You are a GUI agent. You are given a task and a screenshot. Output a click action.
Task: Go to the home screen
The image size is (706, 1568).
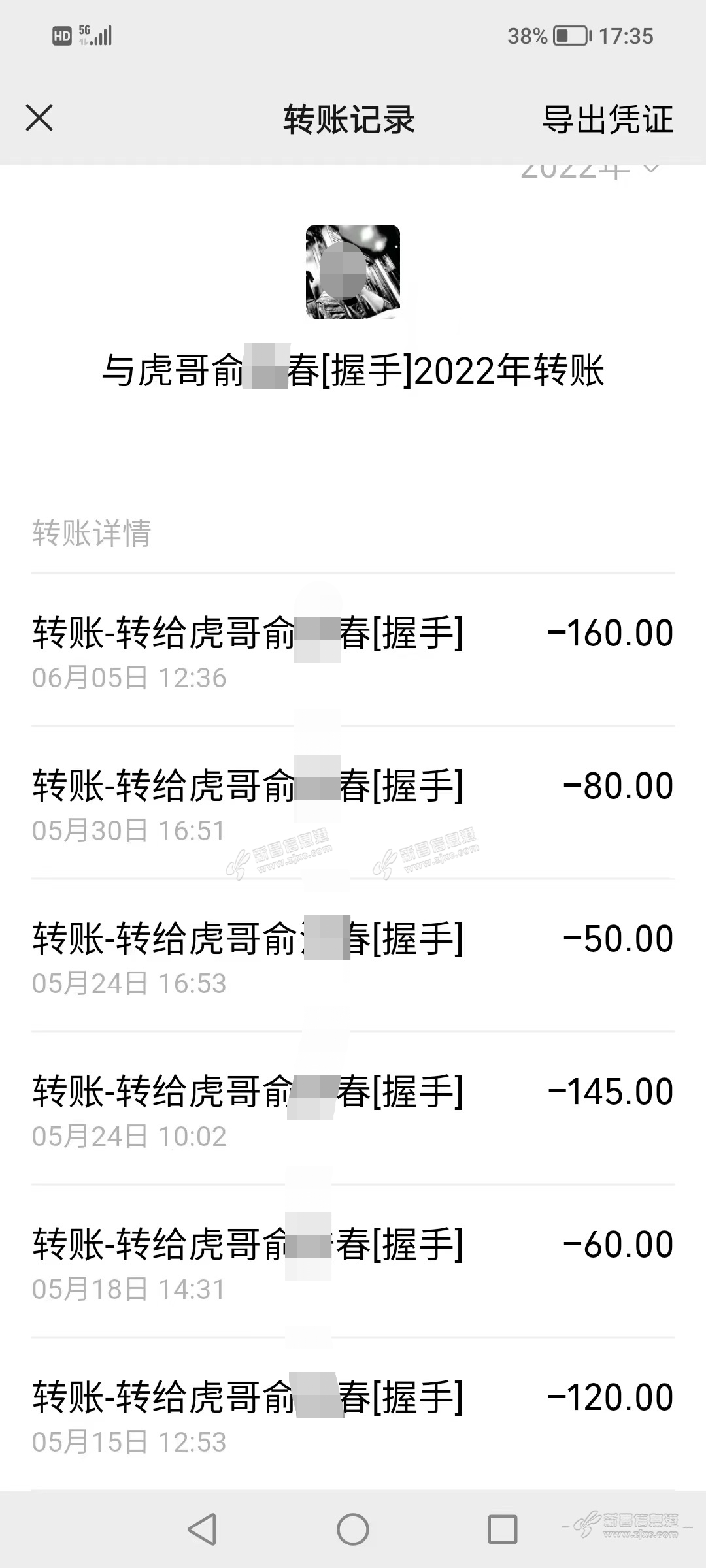(353, 1529)
